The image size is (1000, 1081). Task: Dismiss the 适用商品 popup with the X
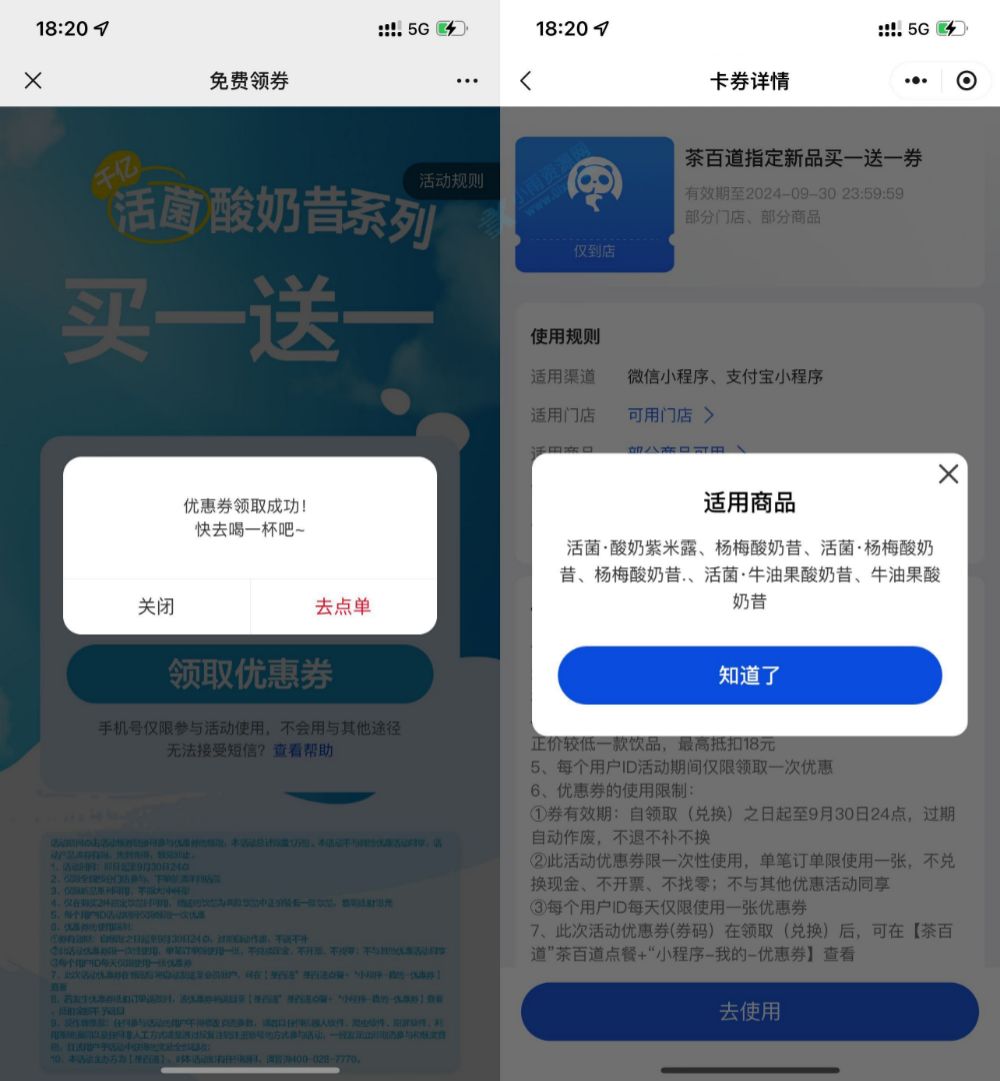(x=948, y=474)
